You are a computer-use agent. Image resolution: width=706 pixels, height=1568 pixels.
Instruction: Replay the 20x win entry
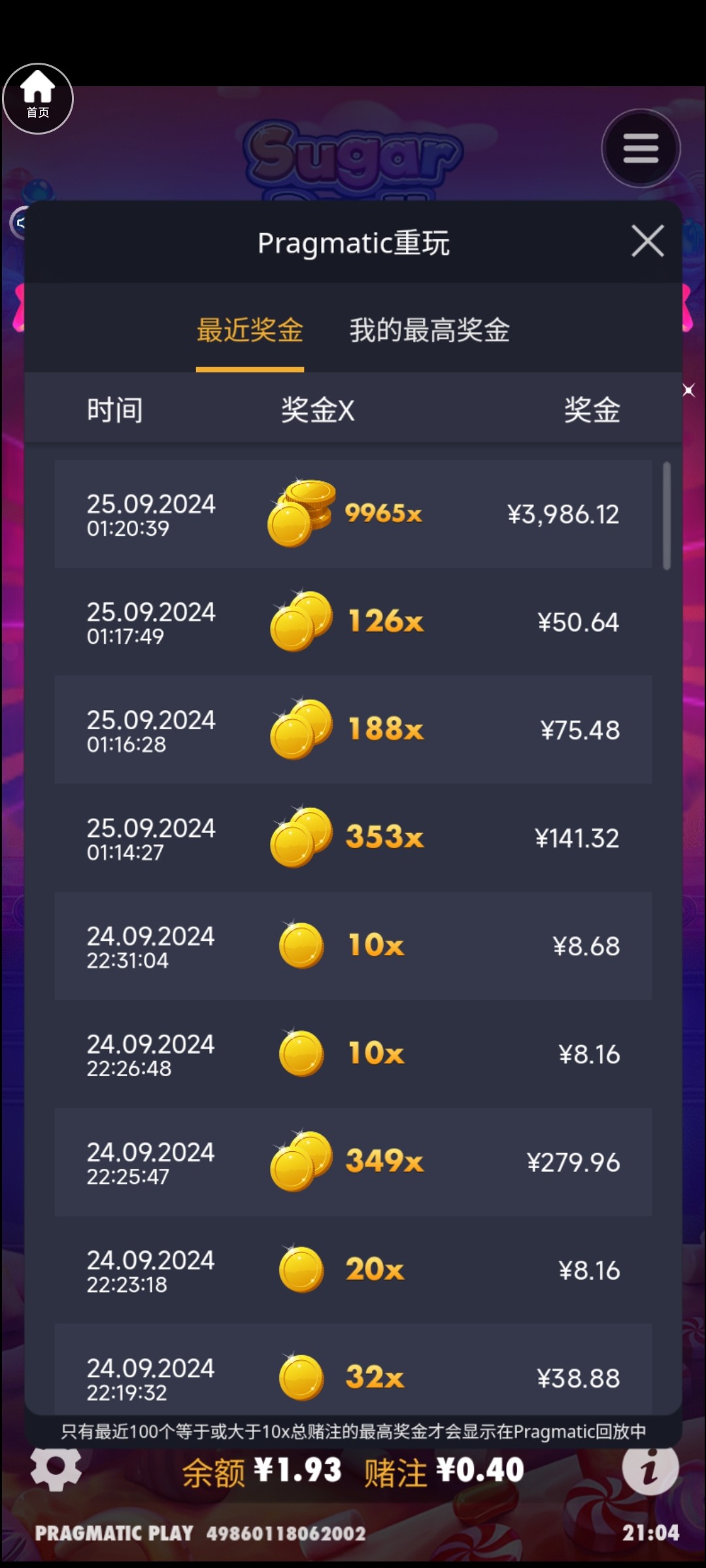[x=353, y=1269]
